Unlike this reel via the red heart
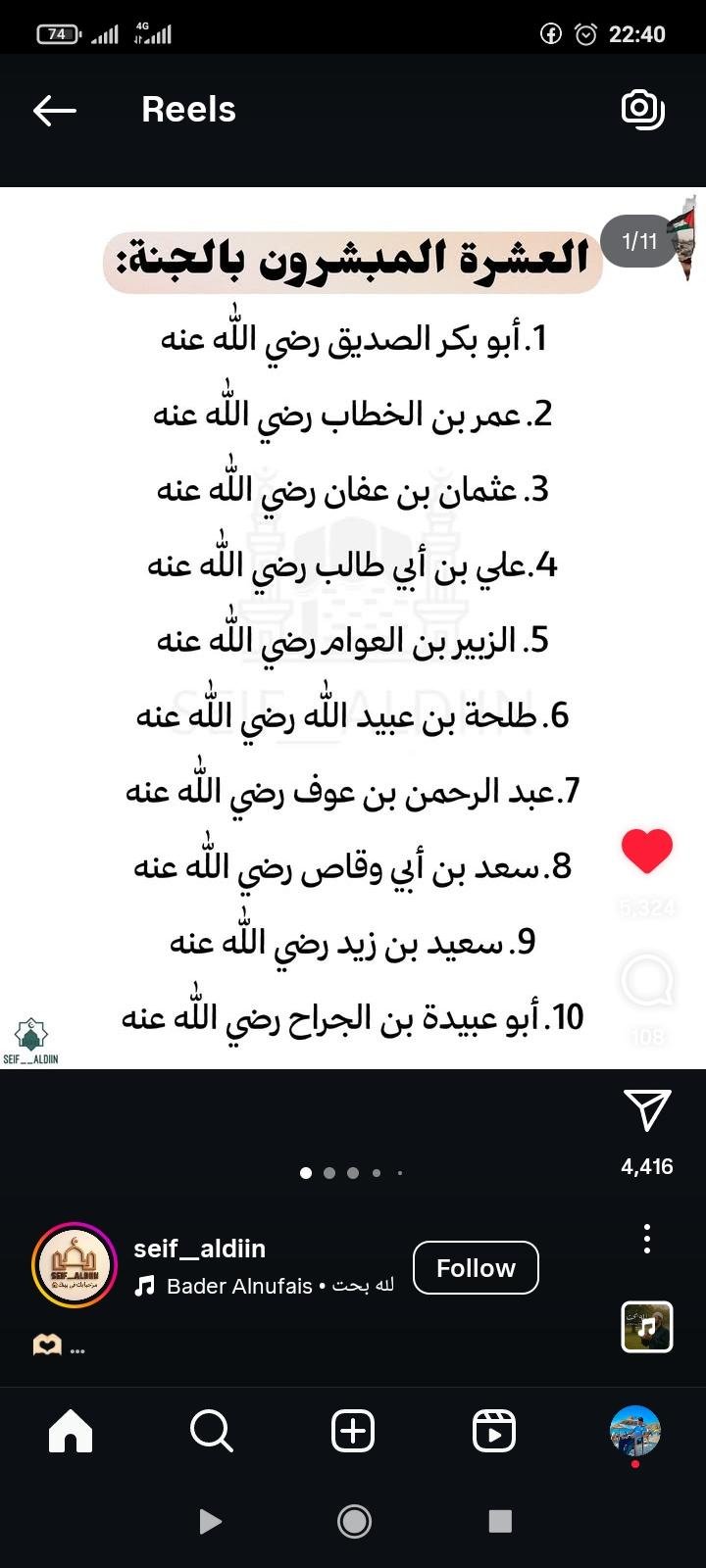 647,851
